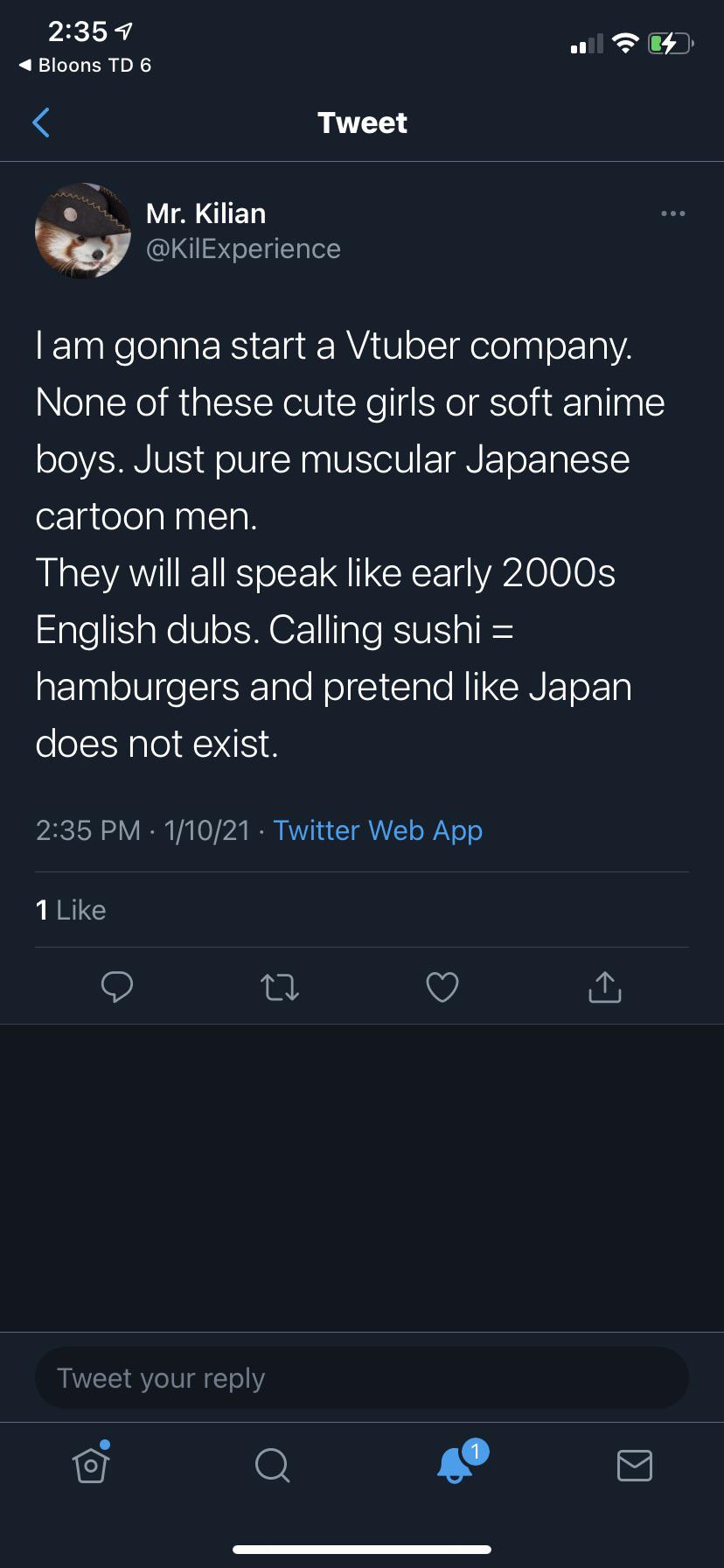724x1568 pixels.
Task: Reply using the speech bubble icon
Action: pos(117,987)
